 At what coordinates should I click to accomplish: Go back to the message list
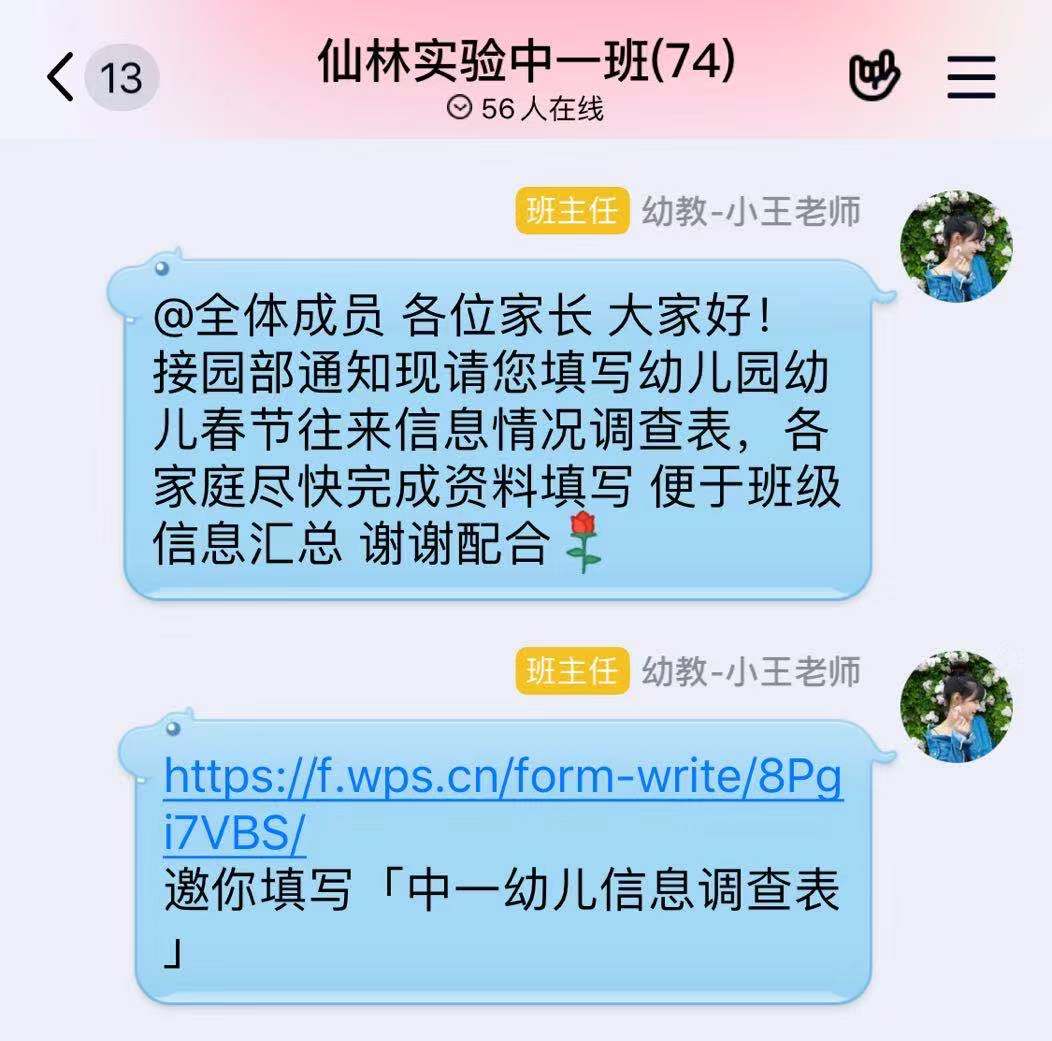[x=62, y=77]
